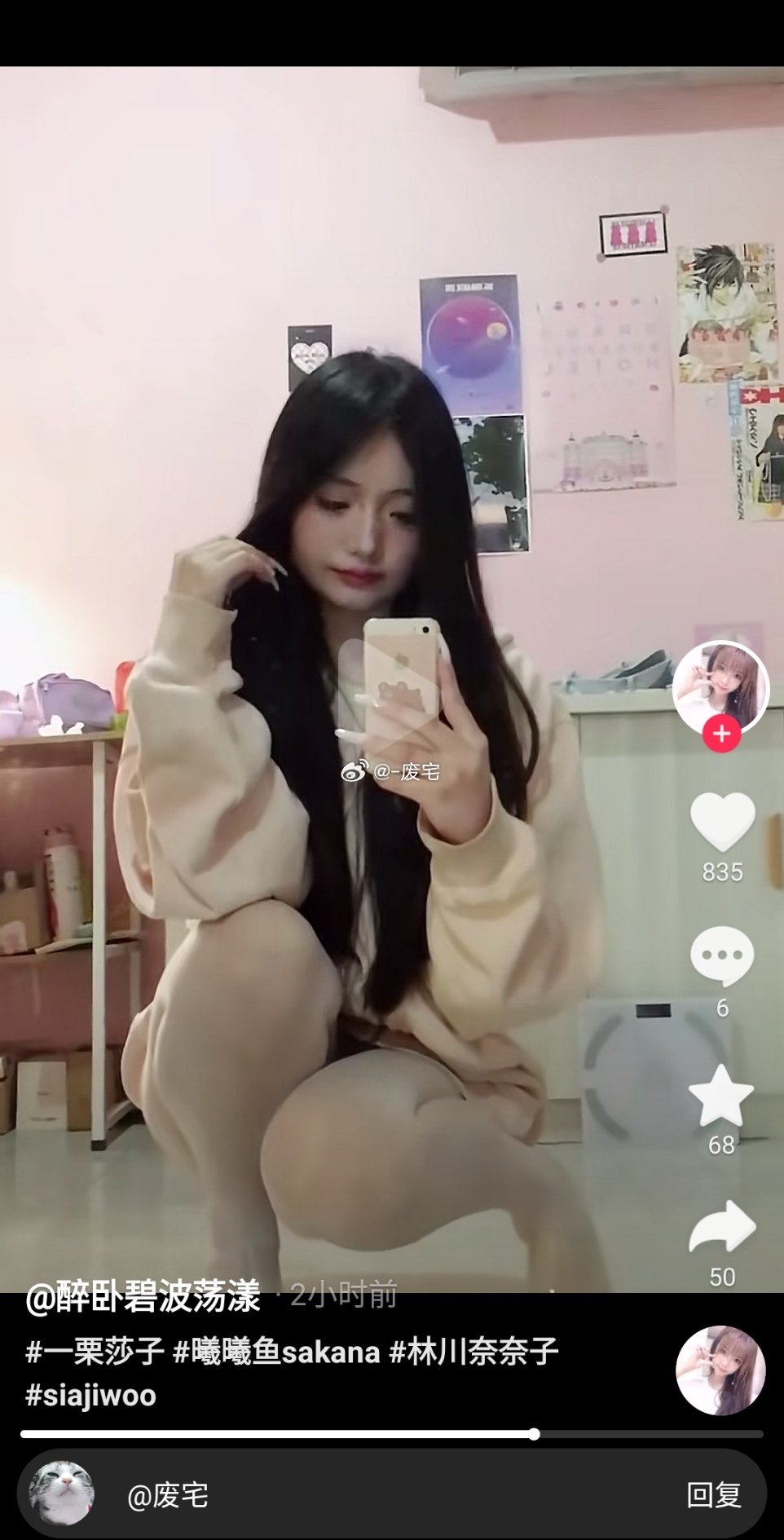The image size is (784, 1540).
Task: Follow the creator via the red plus badge
Action: point(721,734)
